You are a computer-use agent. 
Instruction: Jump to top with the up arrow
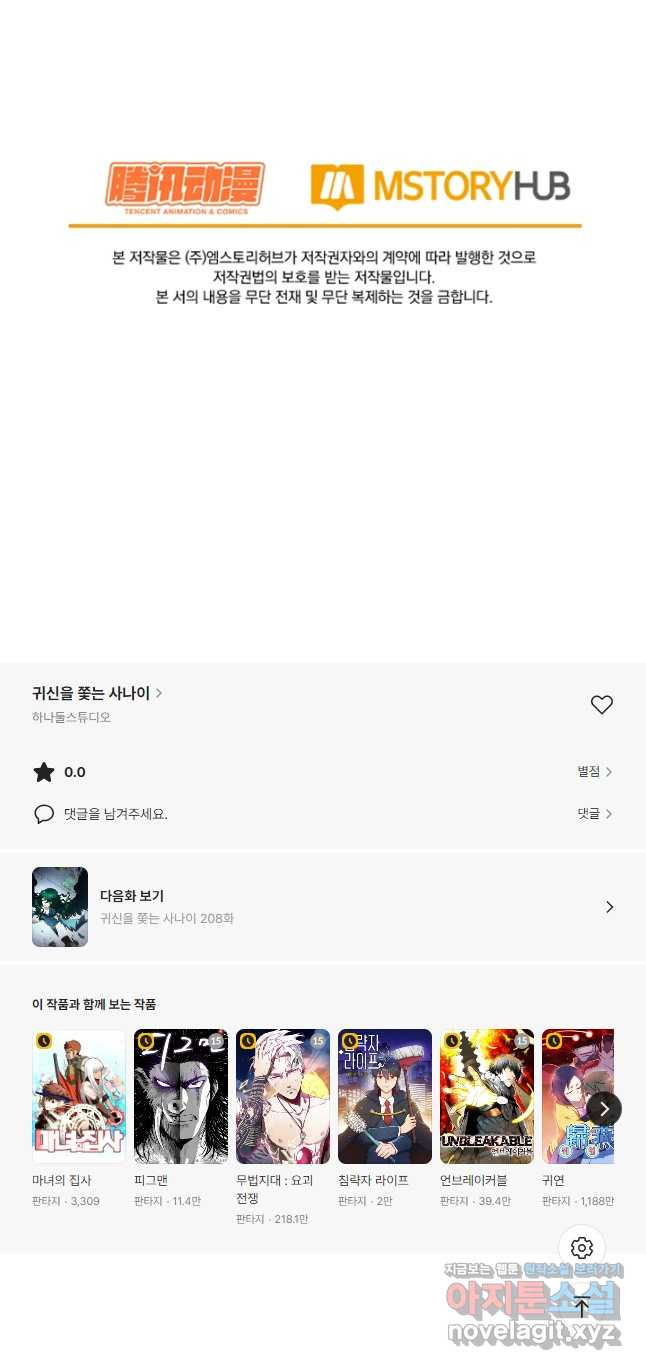pos(582,1307)
